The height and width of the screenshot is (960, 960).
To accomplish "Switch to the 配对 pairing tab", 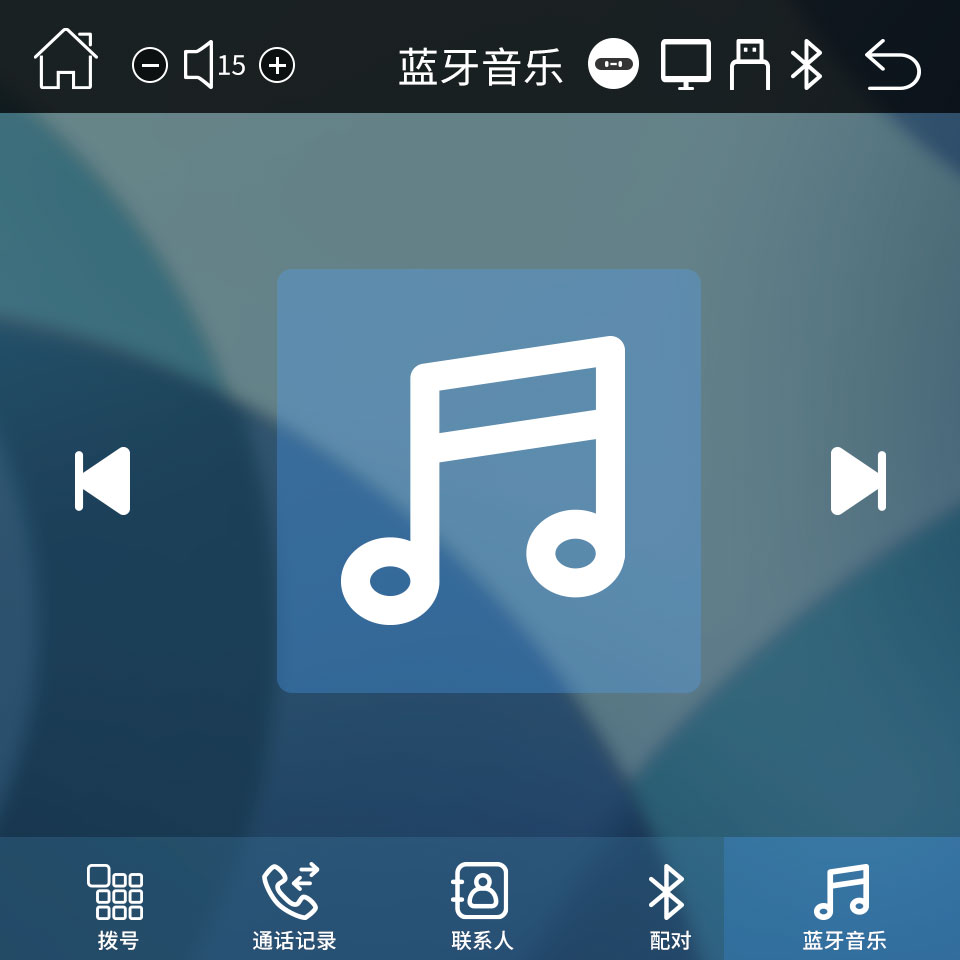I will 667,905.
